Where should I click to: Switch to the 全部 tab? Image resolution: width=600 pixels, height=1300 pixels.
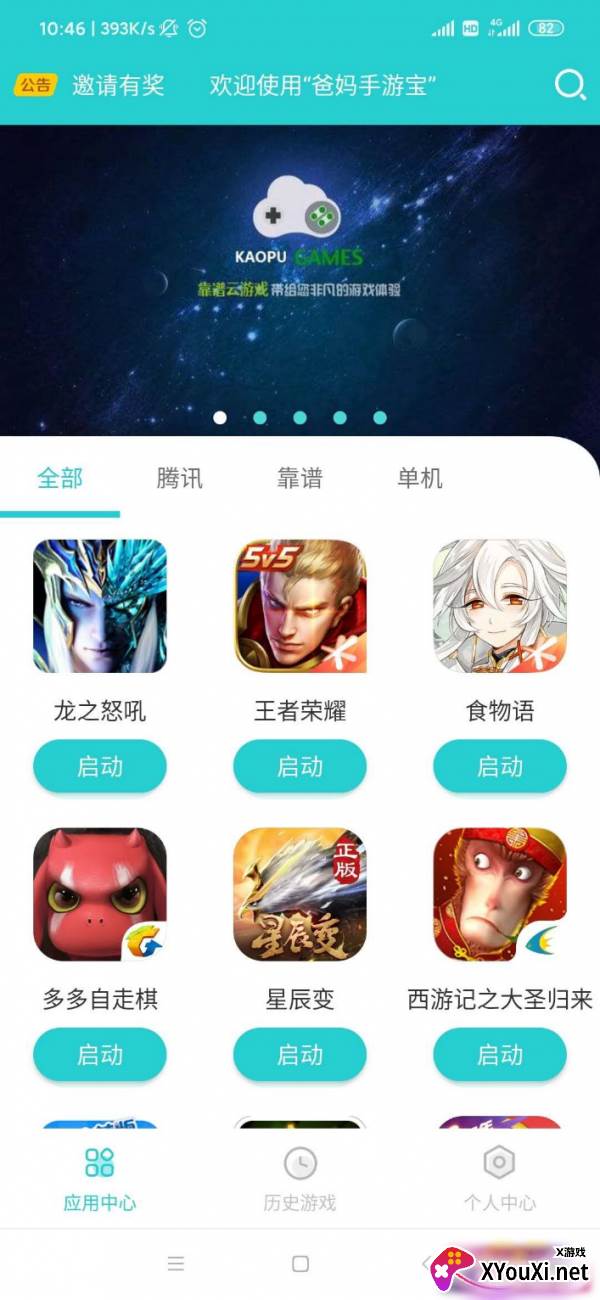coord(60,478)
